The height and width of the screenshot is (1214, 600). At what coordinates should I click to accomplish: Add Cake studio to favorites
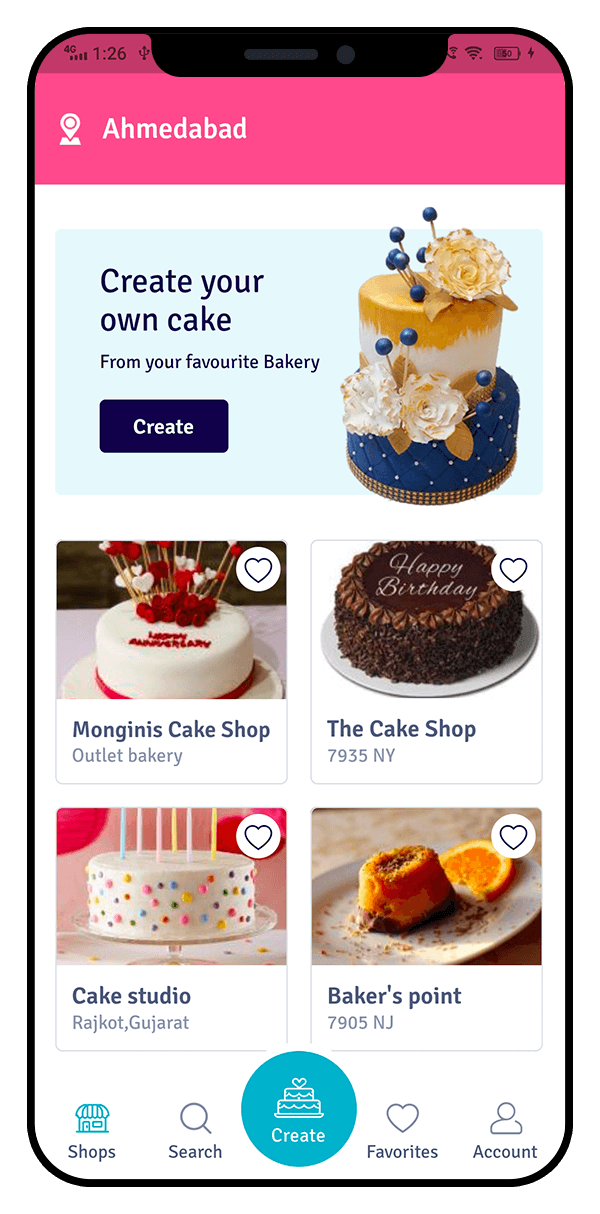coord(258,837)
